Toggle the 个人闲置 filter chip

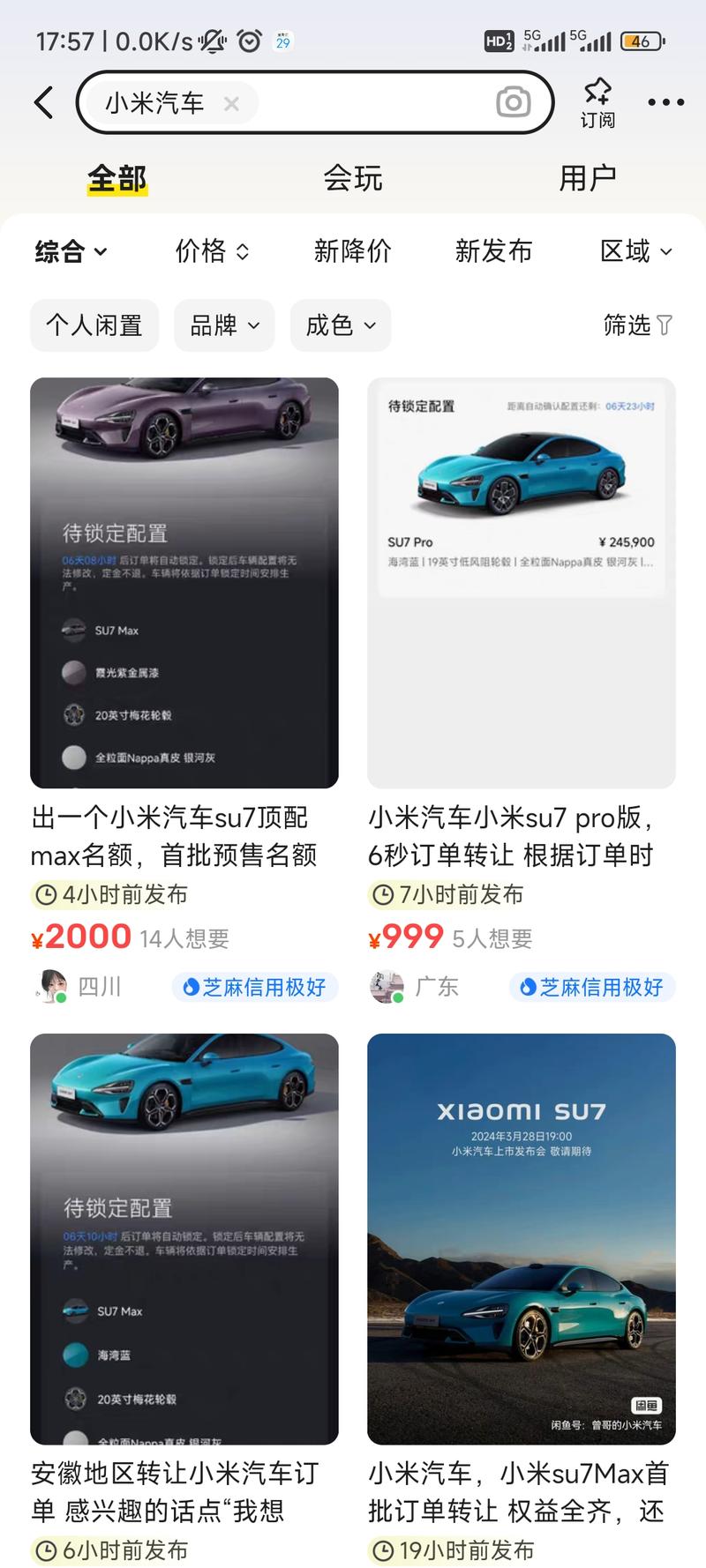pos(94,325)
